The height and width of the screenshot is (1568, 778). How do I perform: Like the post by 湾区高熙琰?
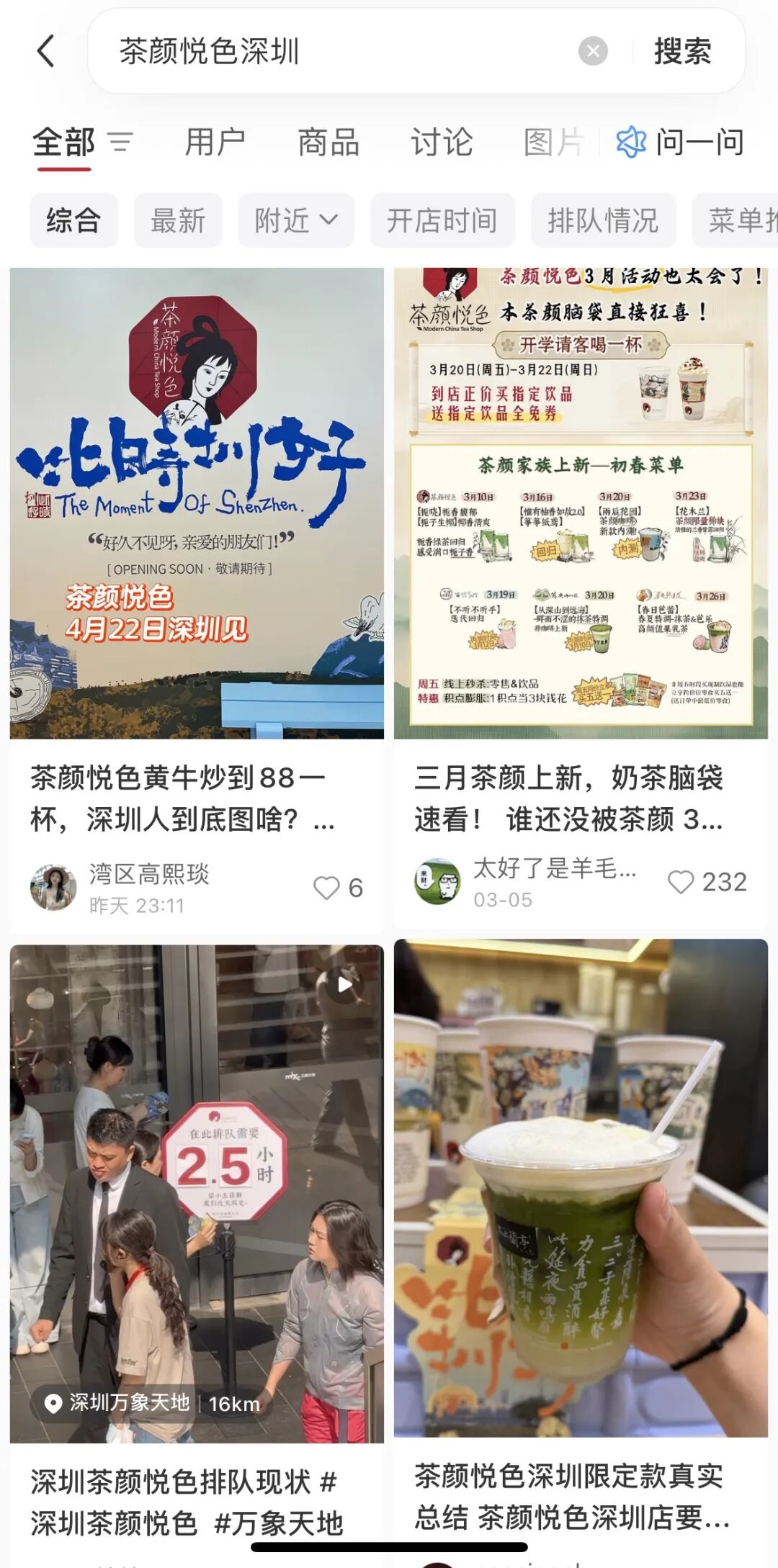point(327,888)
